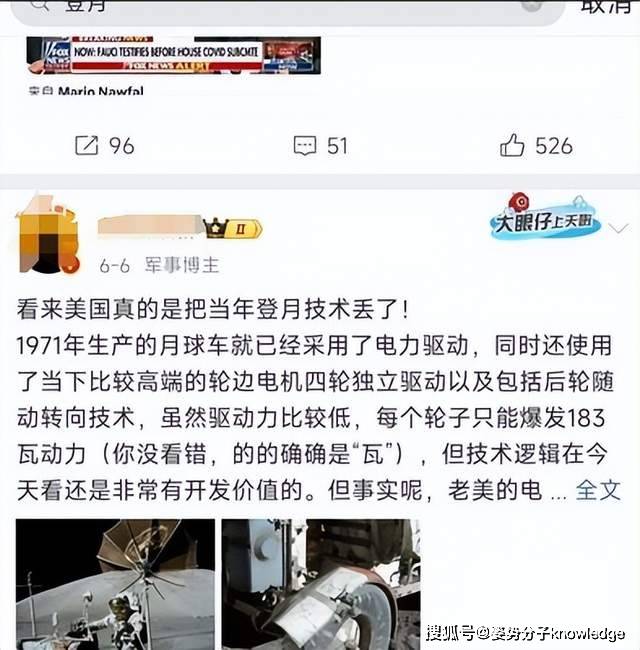
Task: Cancel the search with 取消
Action: (x=606, y=6)
